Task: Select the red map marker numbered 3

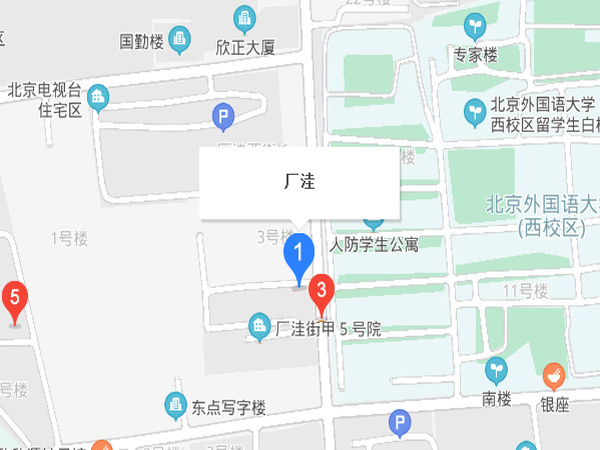Action: point(321,291)
